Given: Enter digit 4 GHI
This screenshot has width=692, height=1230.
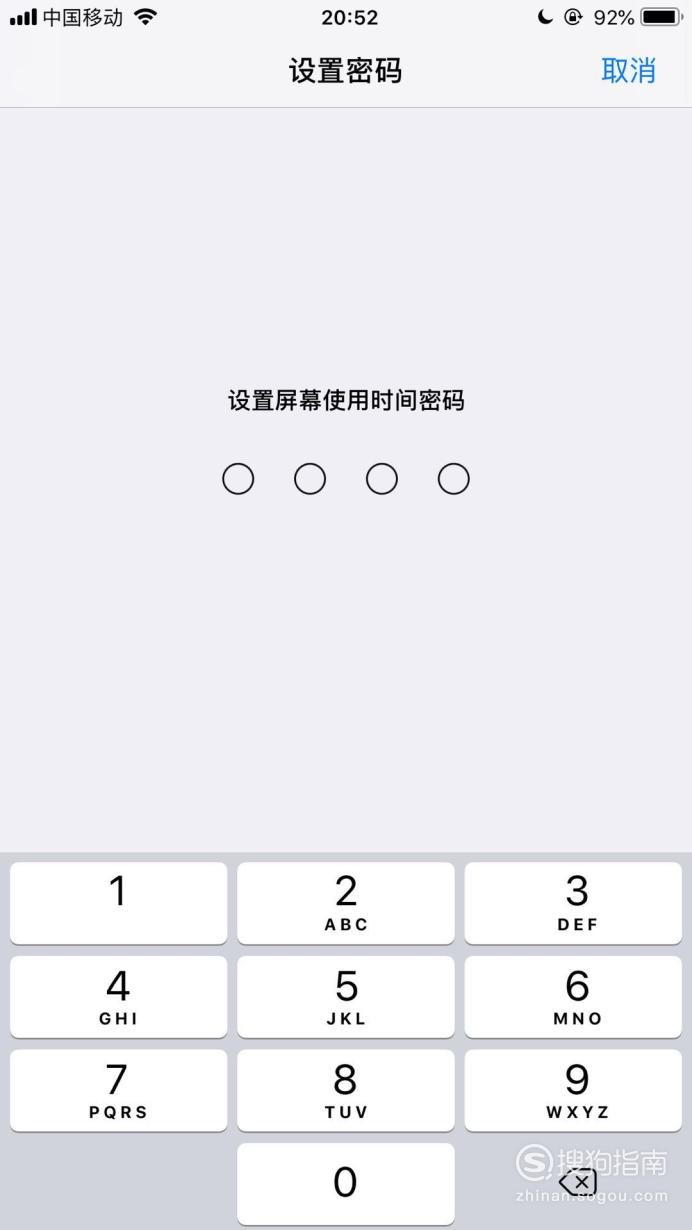Looking at the screenshot, I should [118, 997].
